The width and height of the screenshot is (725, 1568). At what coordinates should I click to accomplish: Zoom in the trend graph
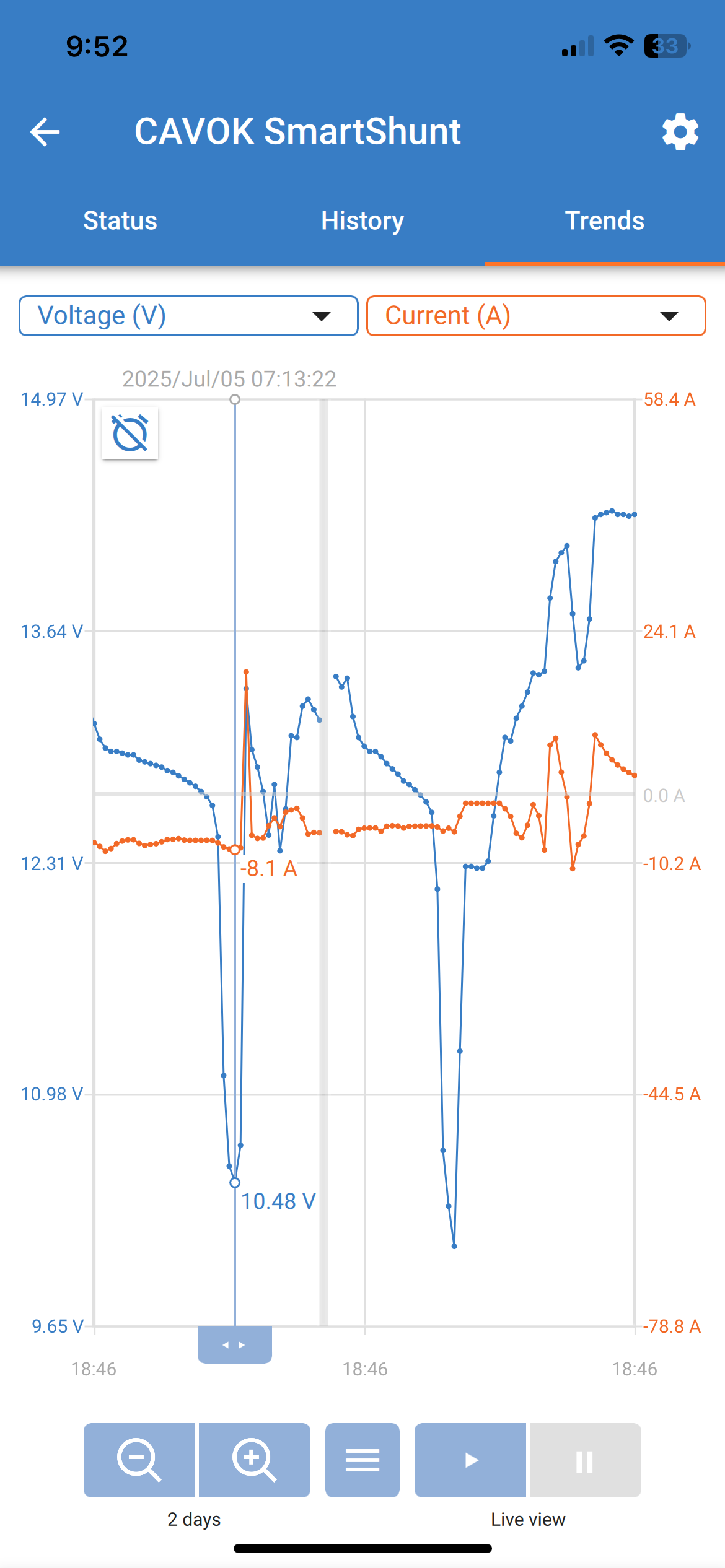254,1460
